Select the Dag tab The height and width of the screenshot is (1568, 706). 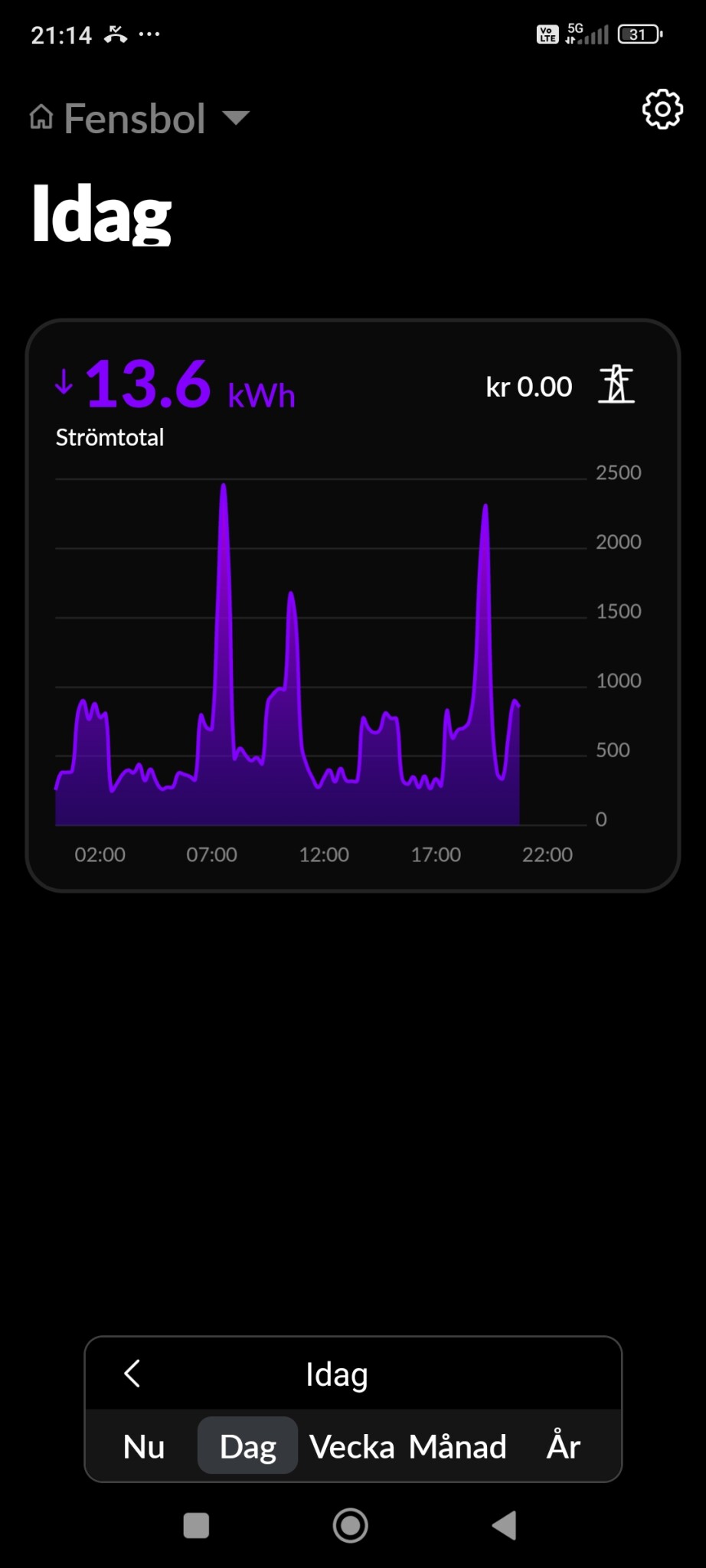click(x=247, y=1446)
